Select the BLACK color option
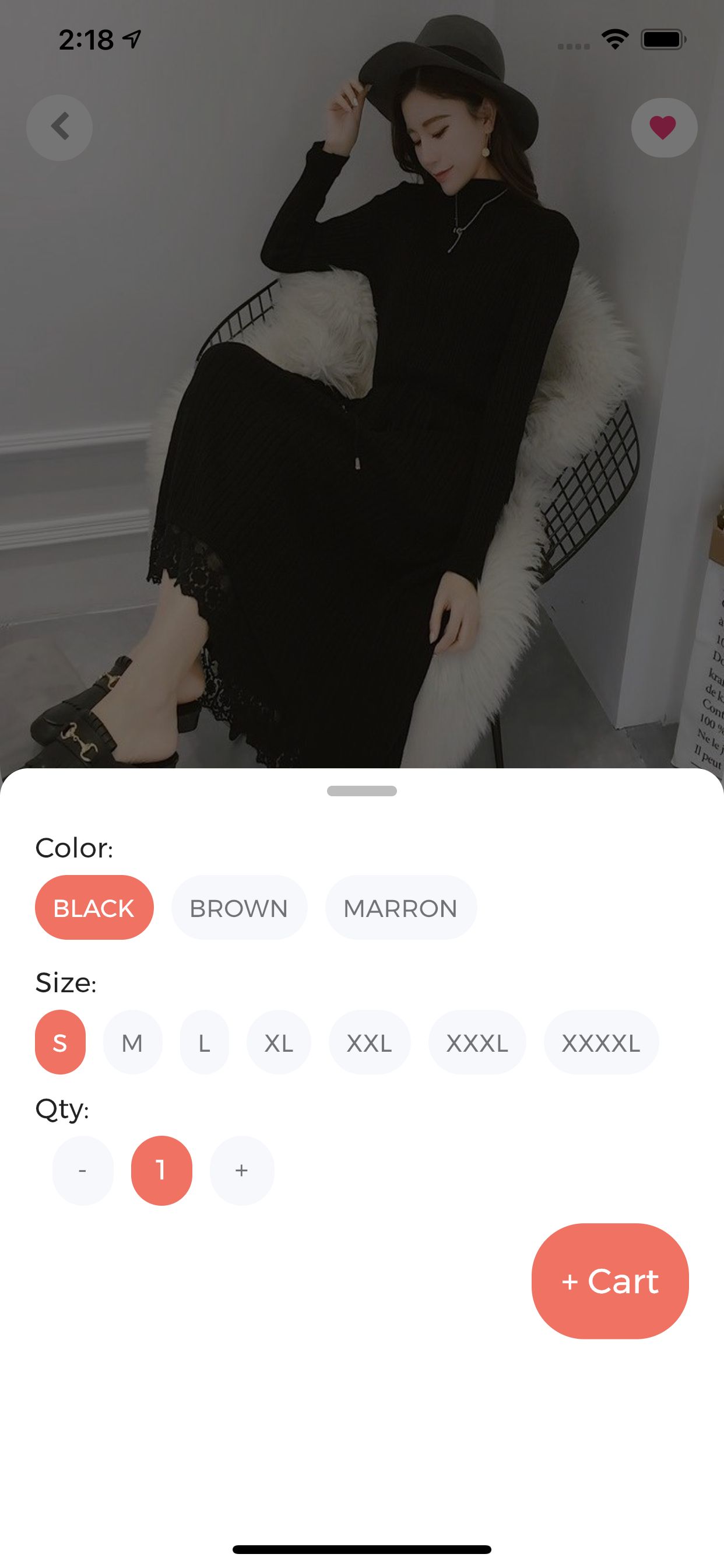This screenshot has height=1568, width=724. coord(94,908)
